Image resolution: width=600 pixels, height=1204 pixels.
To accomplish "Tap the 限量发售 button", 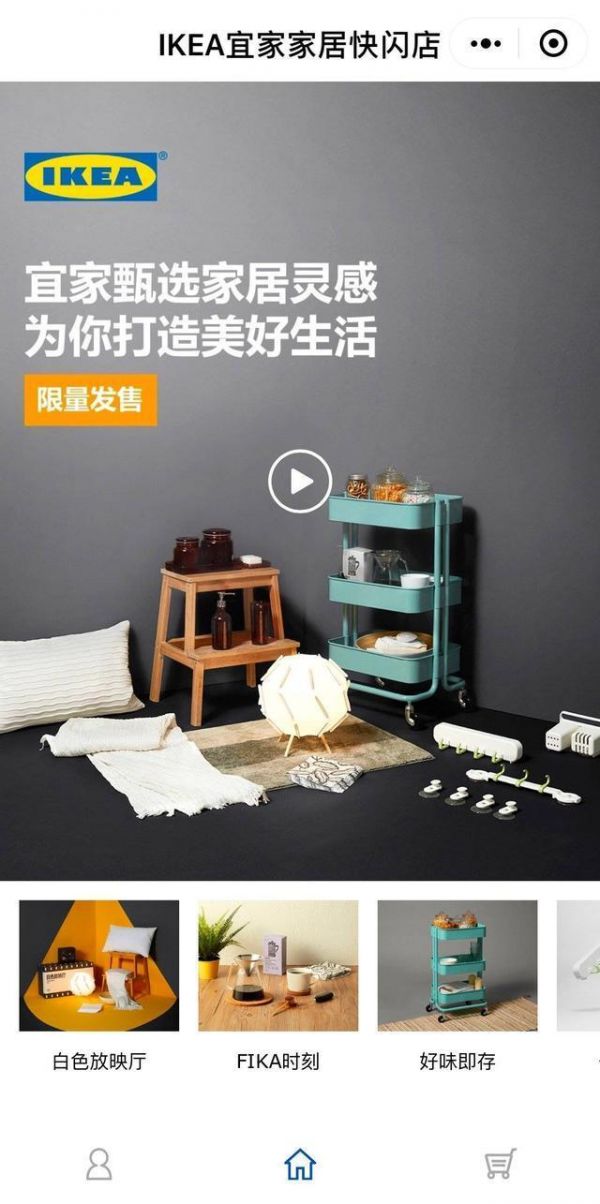I will click(91, 400).
